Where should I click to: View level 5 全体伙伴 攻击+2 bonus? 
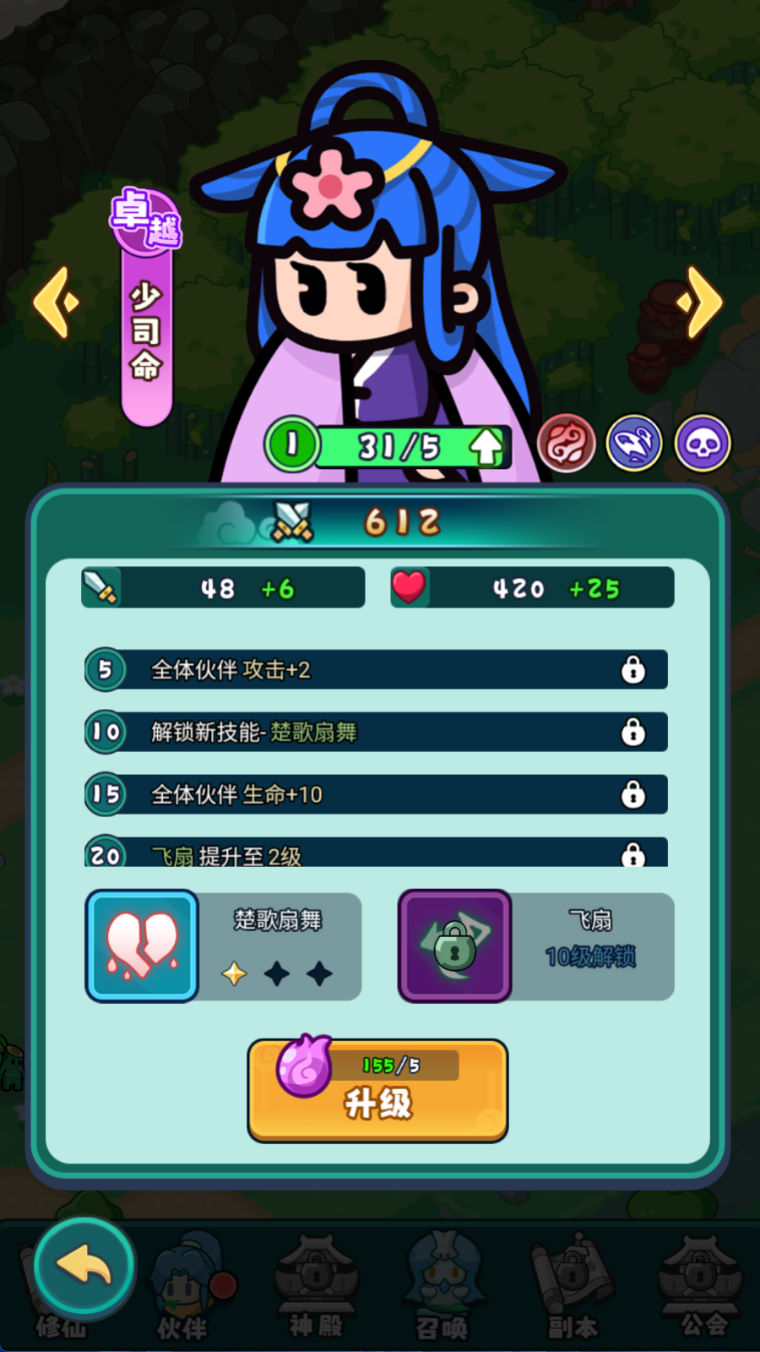[x=376, y=670]
